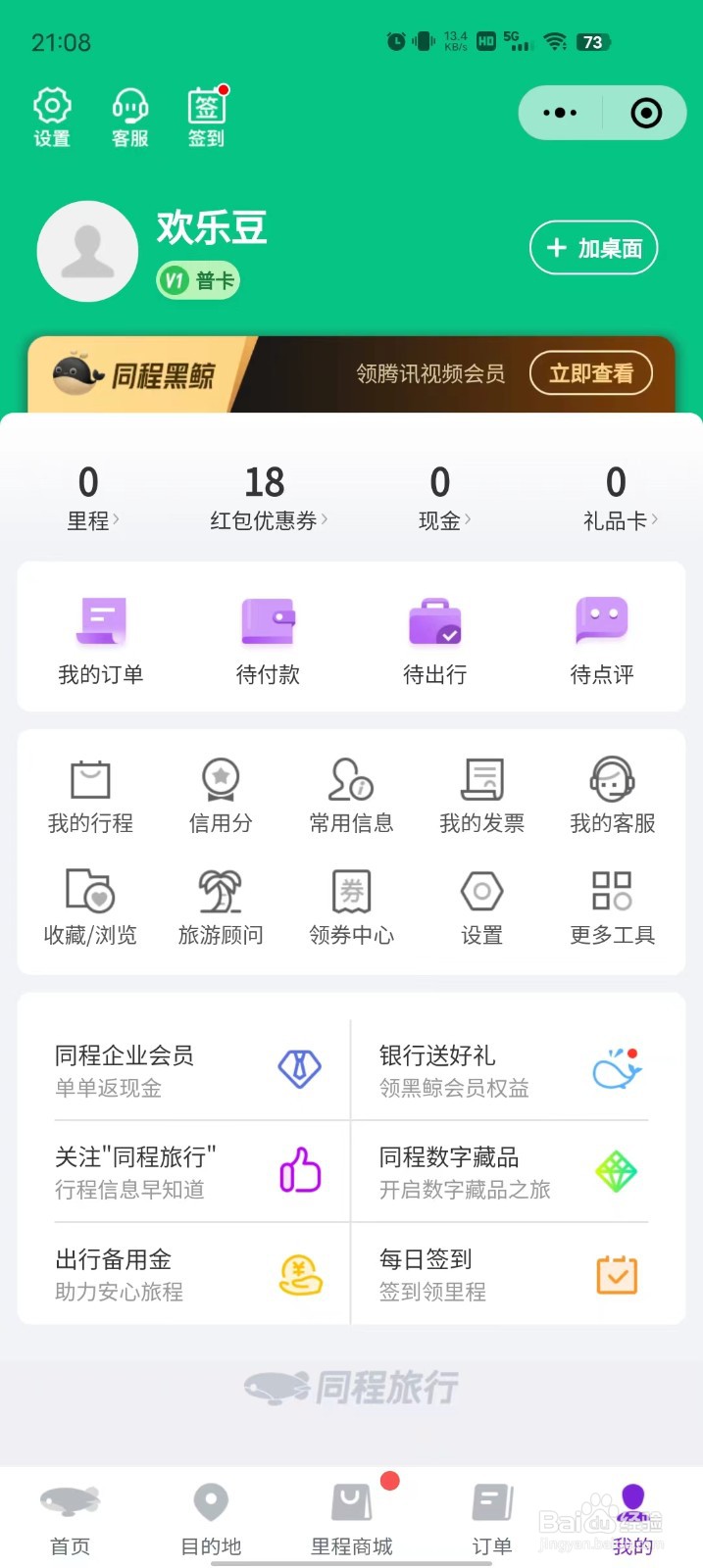Tap 加桌面 to add to desktop
The width and height of the screenshot is (703, 1568).
coord(593,248)
